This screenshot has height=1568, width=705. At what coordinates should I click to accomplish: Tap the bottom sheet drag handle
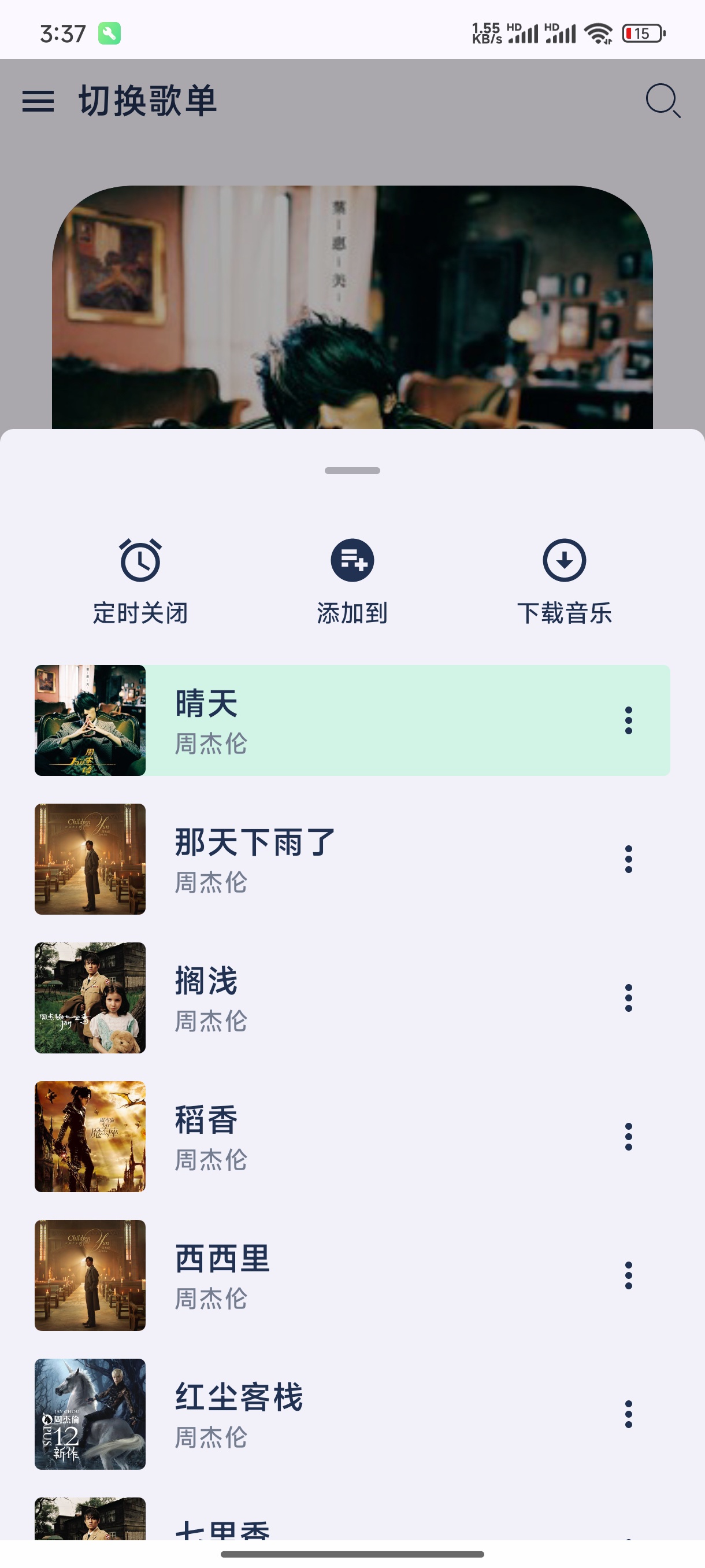point(352,471)
